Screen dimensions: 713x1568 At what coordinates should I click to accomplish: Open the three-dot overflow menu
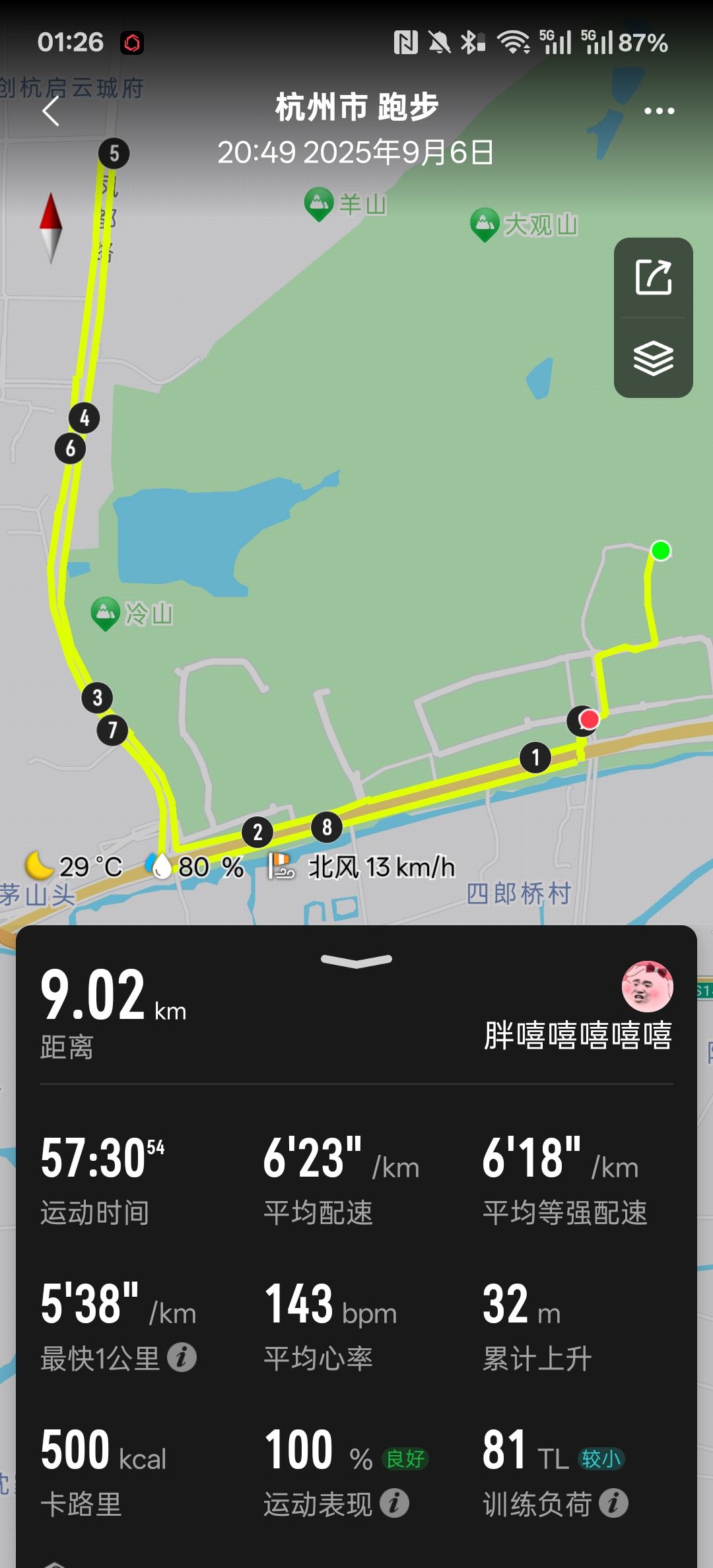point(659,111)
